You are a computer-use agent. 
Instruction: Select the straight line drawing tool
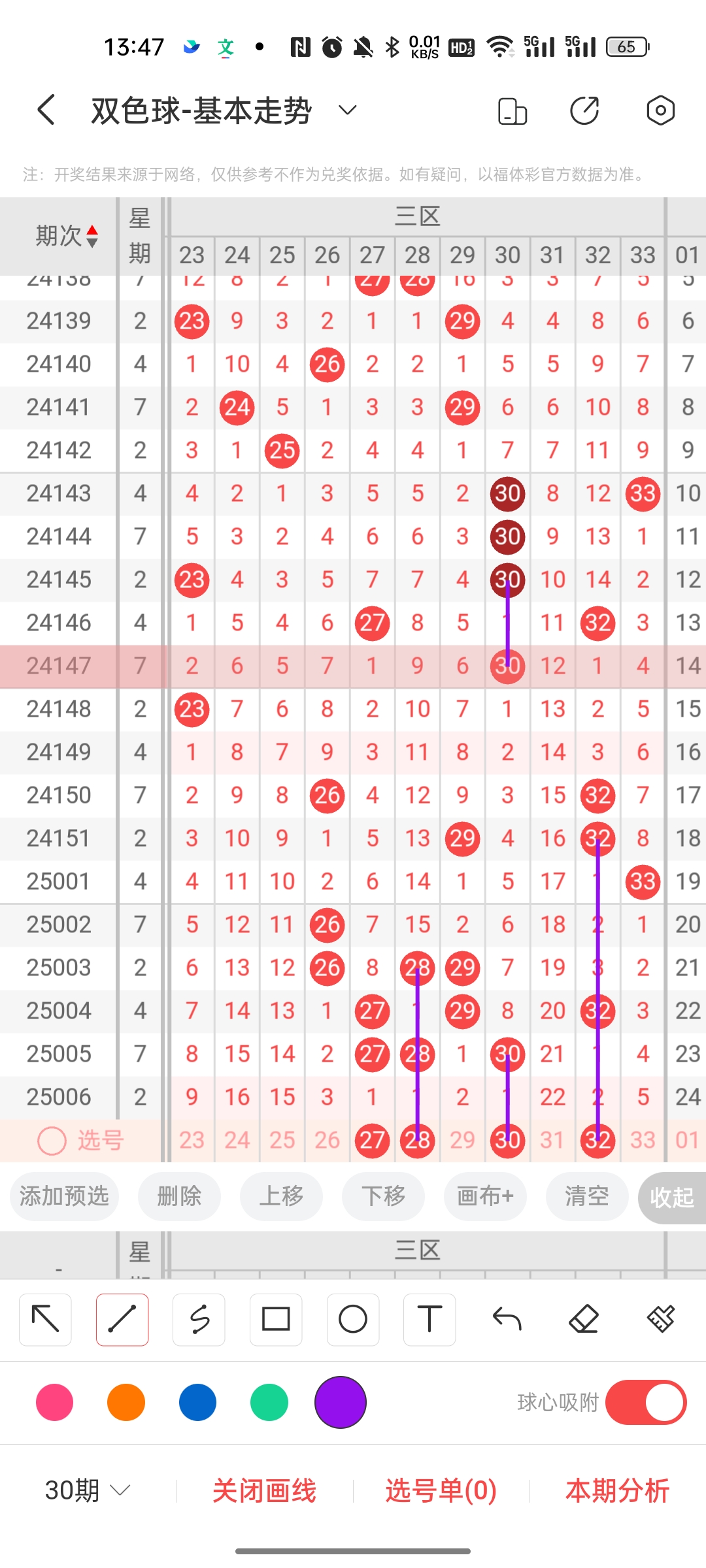tap(122, 1319)
